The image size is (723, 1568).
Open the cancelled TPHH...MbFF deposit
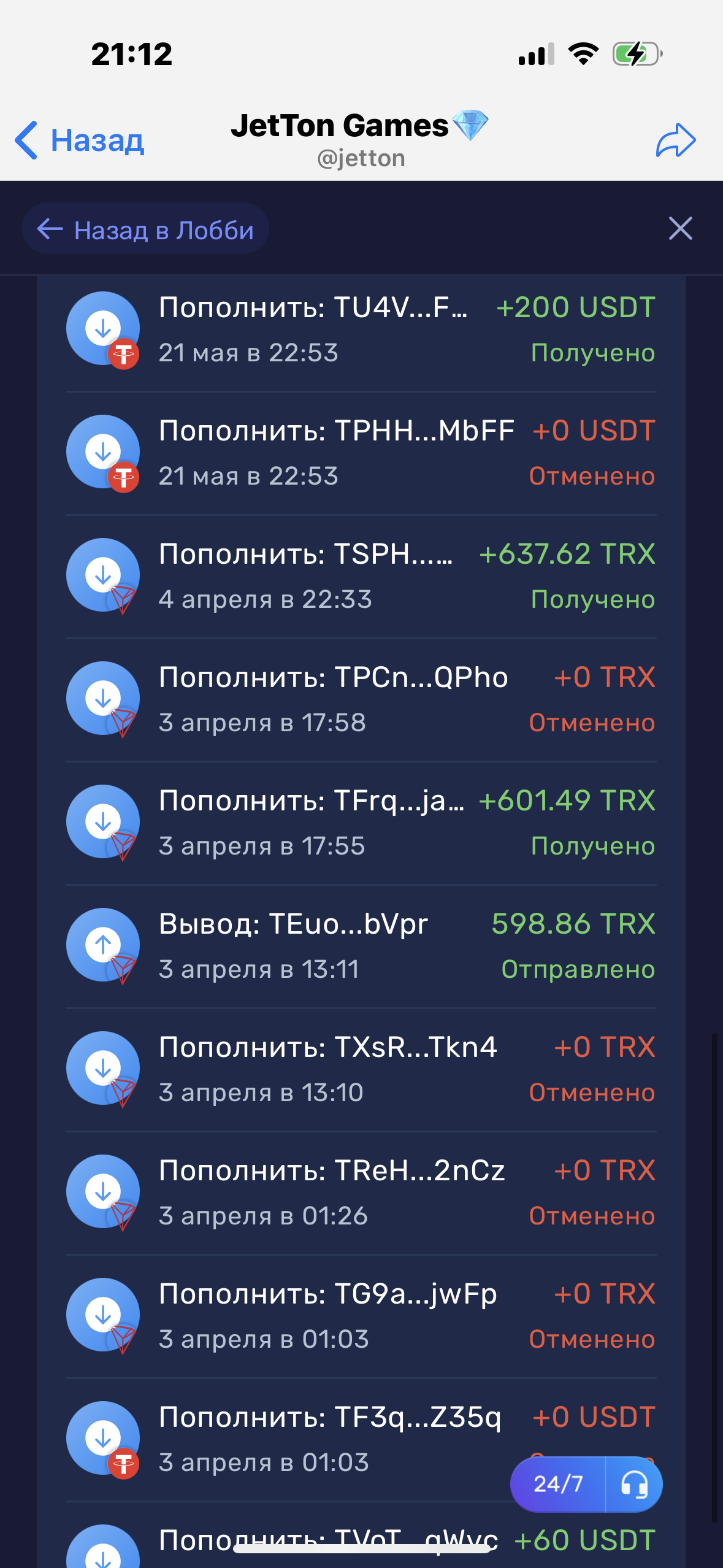[x=361, y=453]
